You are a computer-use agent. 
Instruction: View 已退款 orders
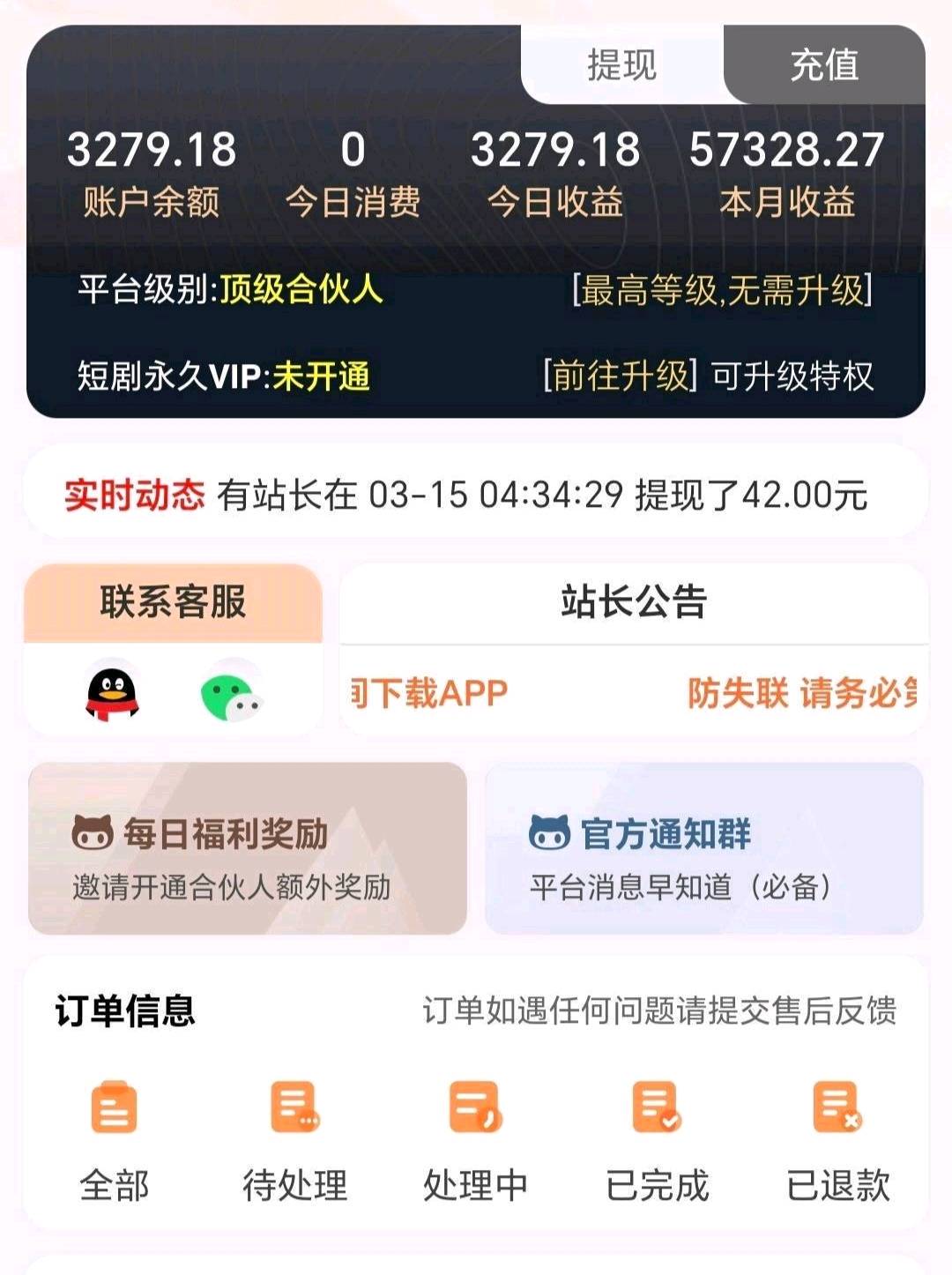837,1142
